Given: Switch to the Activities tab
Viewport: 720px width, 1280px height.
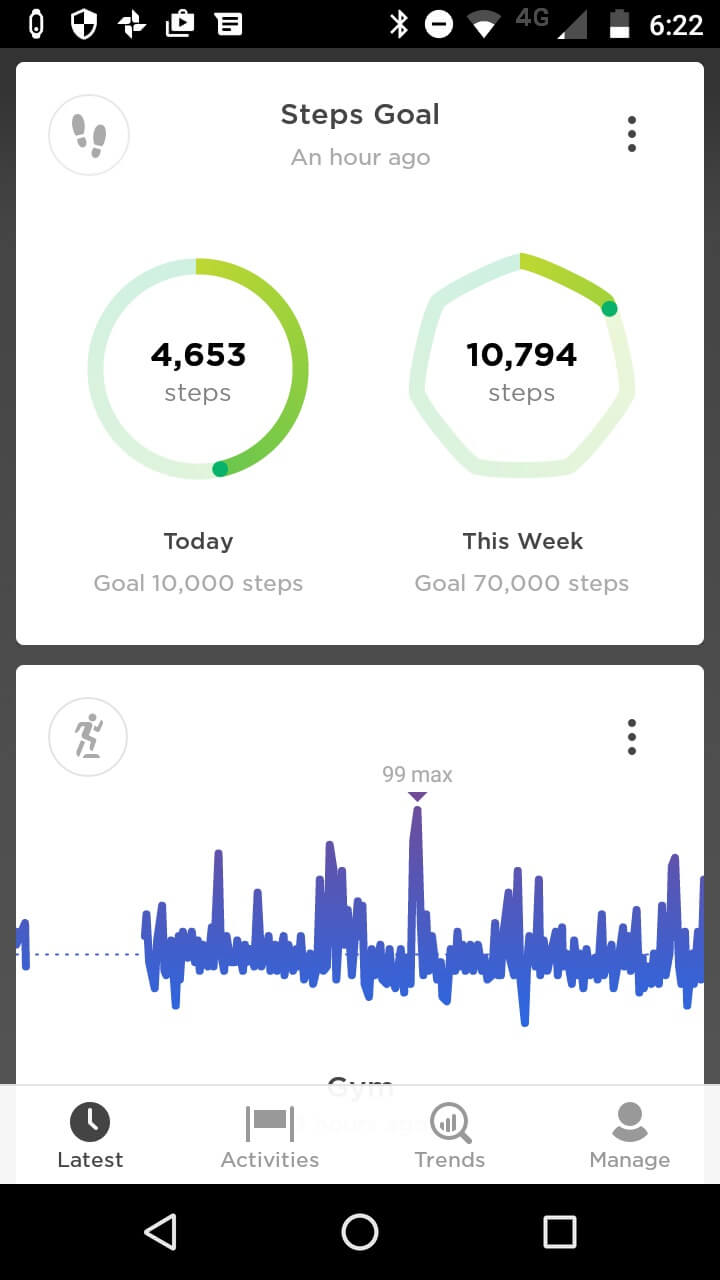Looking at the screenshot, I should [x=270, y=1136].
